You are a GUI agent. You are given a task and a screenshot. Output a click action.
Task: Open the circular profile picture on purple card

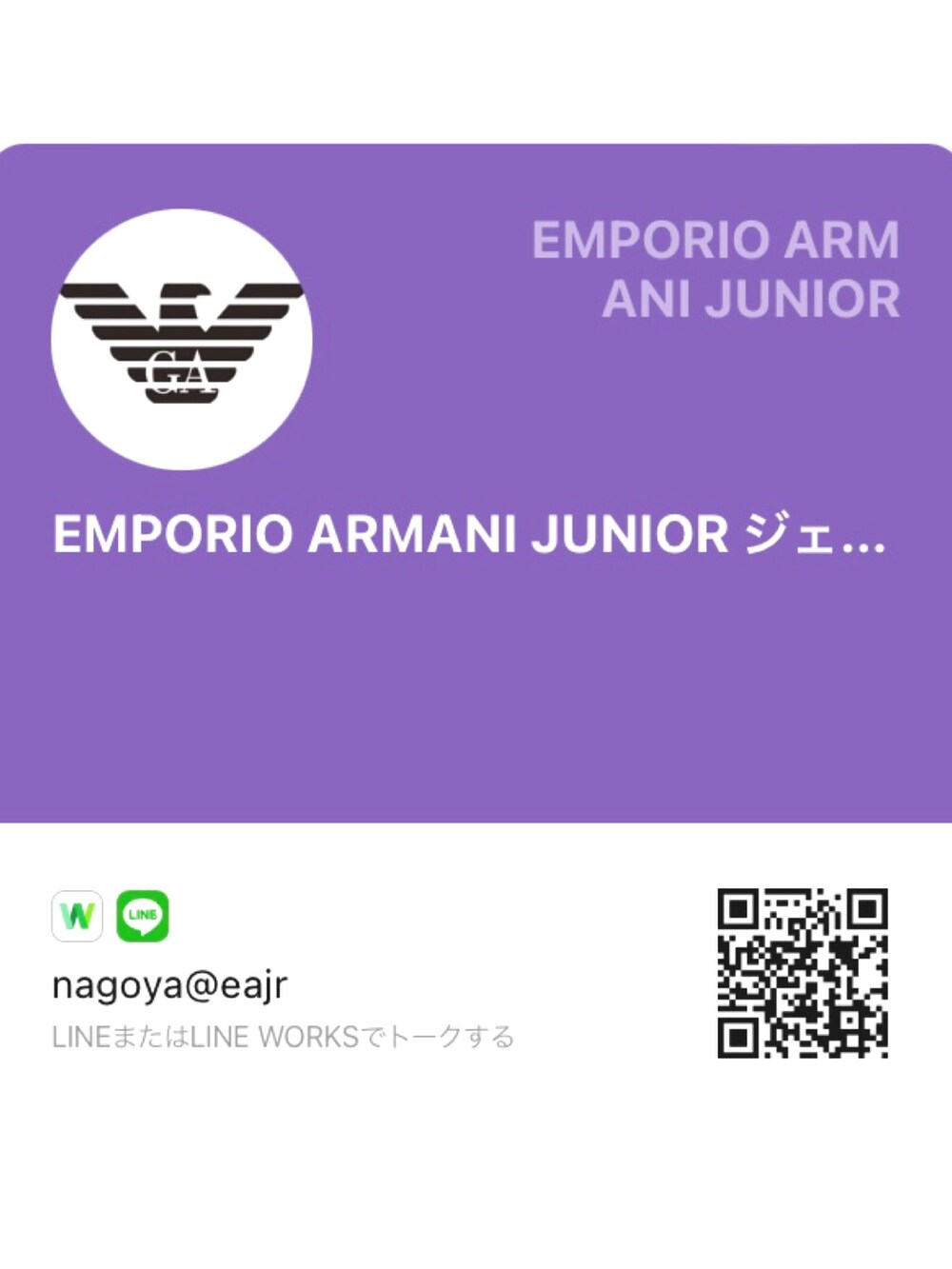(x=185, y=335)
